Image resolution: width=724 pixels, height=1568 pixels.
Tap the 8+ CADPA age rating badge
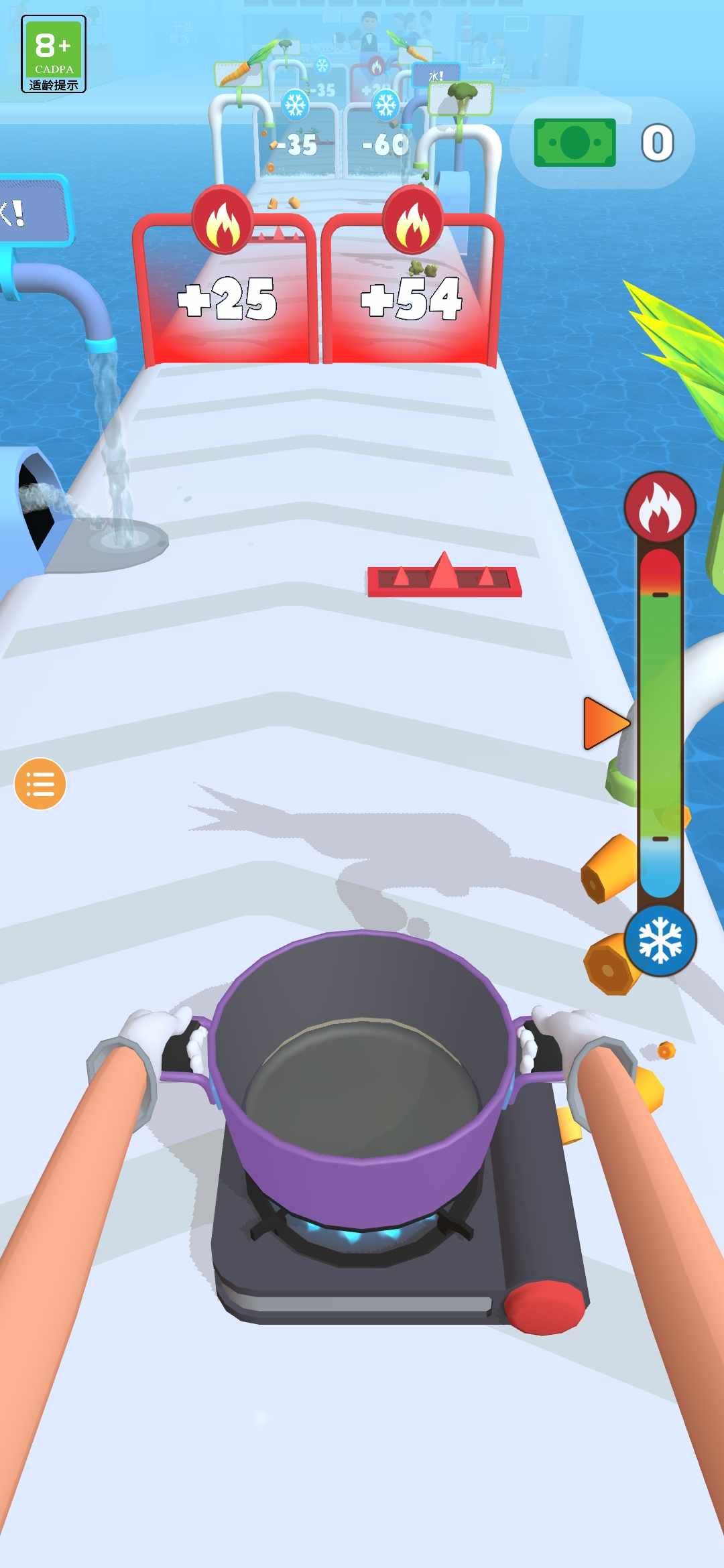(x=54, y=54)
